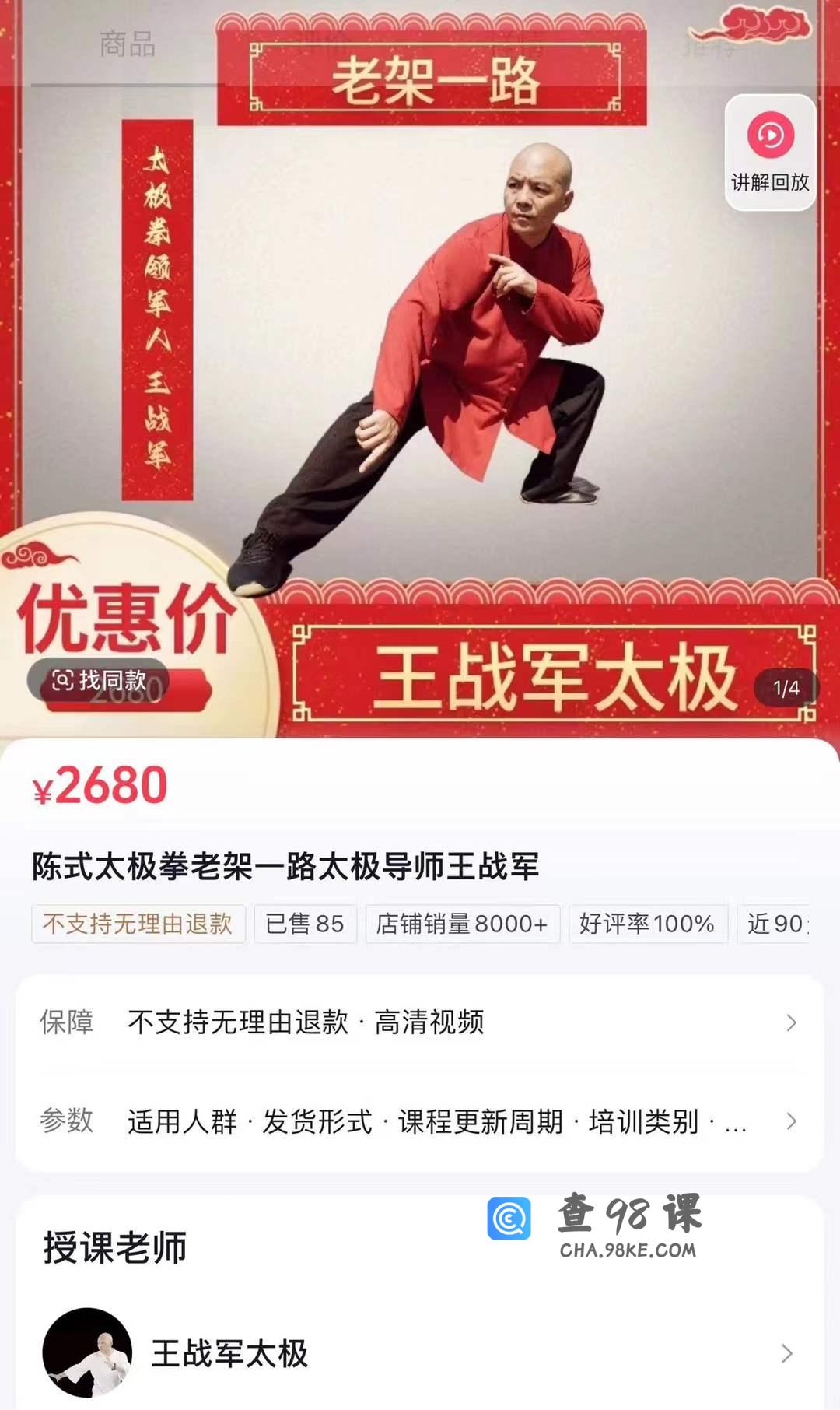
Task: Expand the 参数 parameters row
Action: [x=420, y=1121]
